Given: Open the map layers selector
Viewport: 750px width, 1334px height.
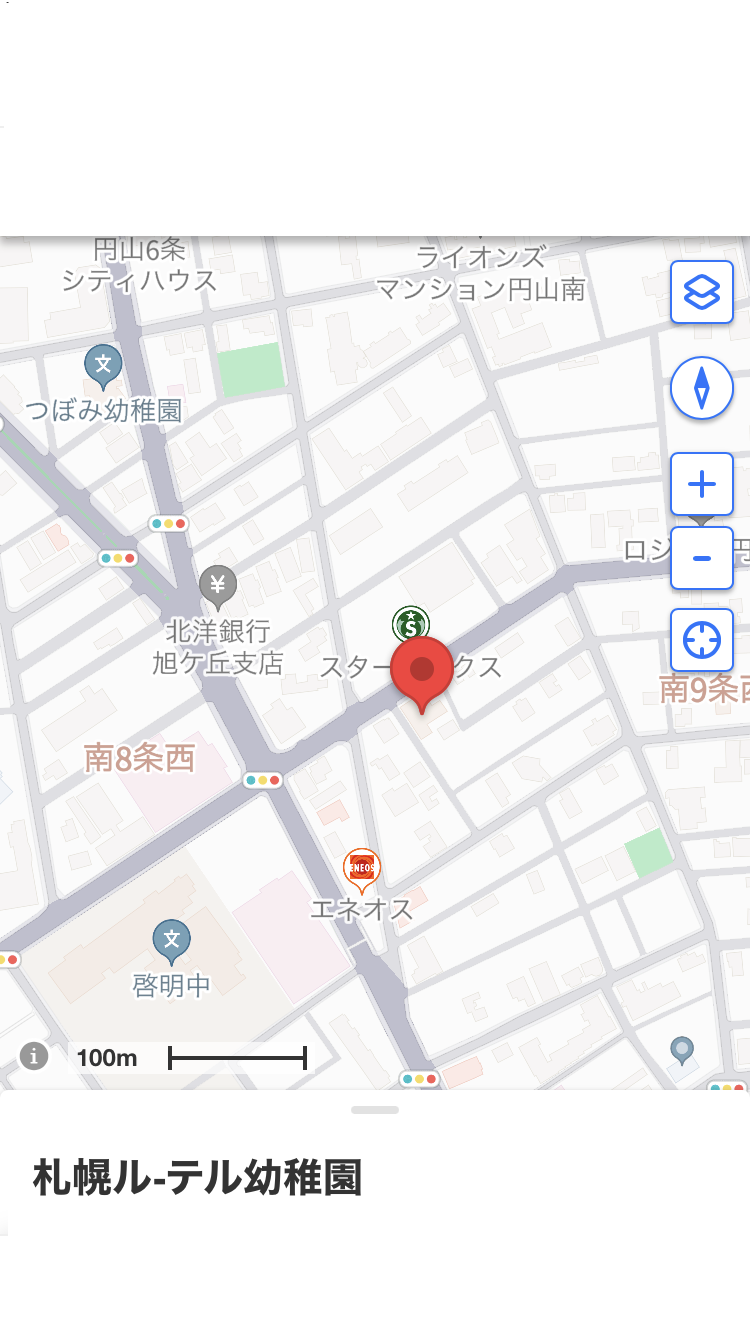Looking at the screenshot, I should pos(702,292).
